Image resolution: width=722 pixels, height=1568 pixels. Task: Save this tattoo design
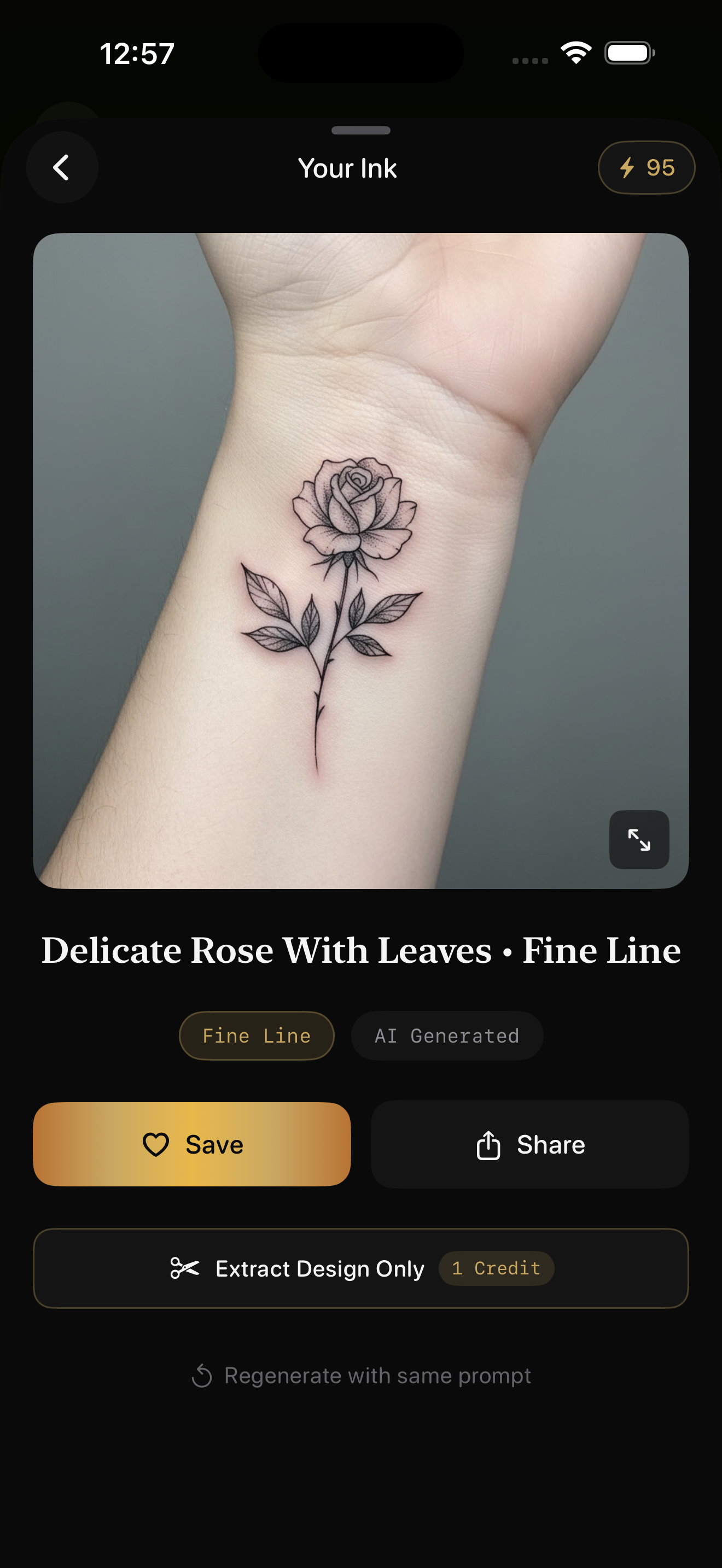[192, 1144]
